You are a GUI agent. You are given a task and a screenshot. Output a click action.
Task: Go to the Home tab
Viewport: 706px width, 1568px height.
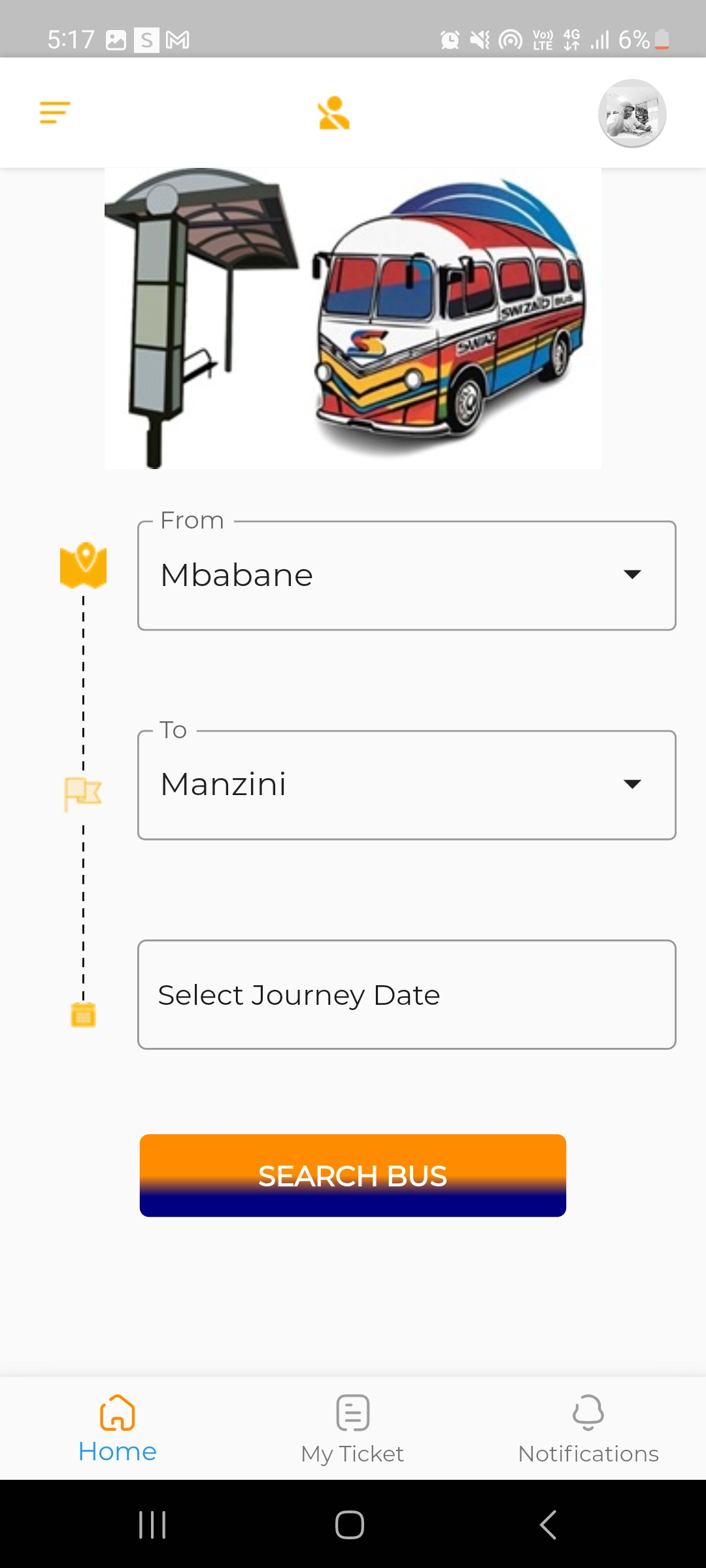tap(118, 1429)
